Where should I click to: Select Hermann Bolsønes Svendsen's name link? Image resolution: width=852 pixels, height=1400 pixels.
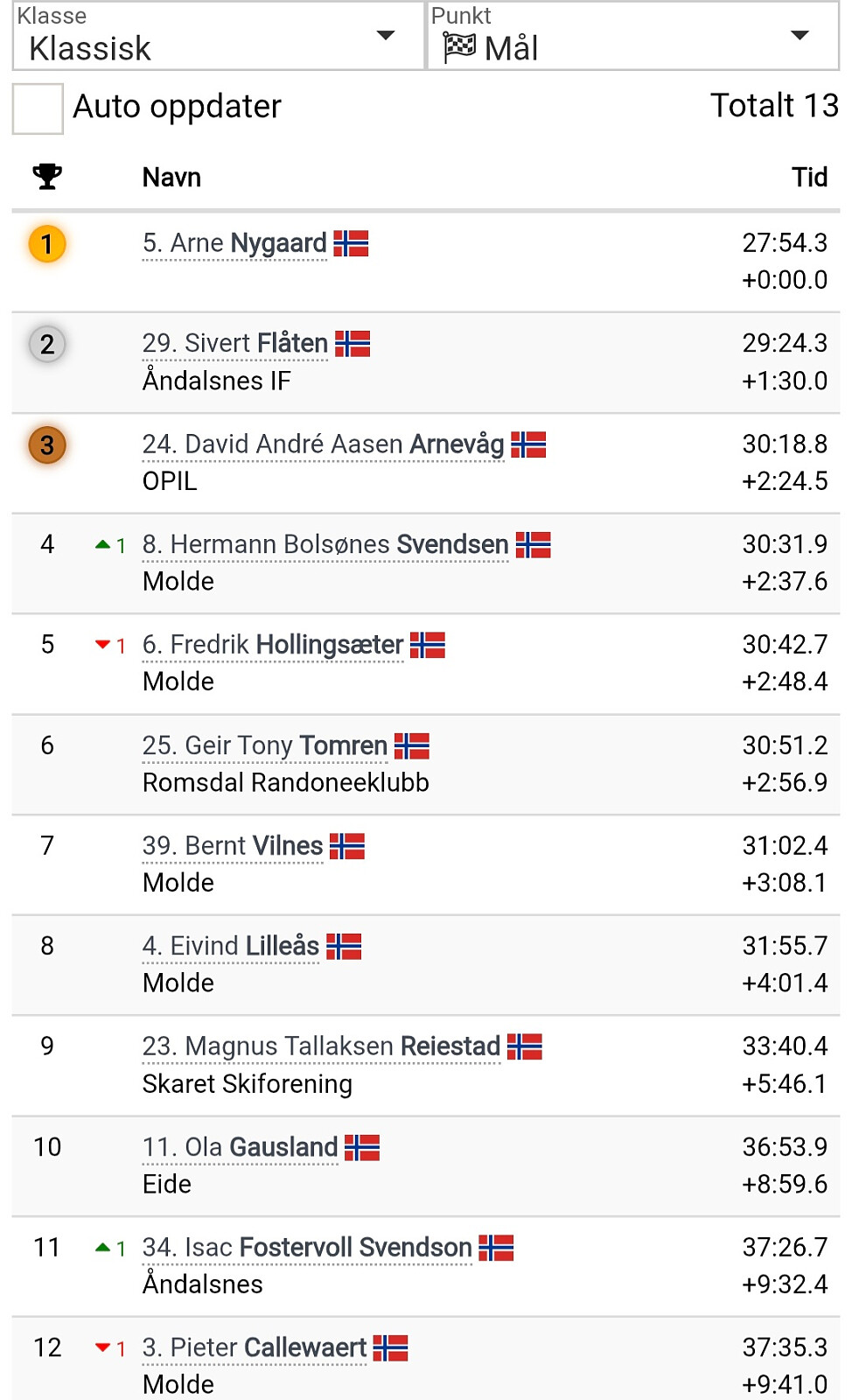click(x=325, y=545)
